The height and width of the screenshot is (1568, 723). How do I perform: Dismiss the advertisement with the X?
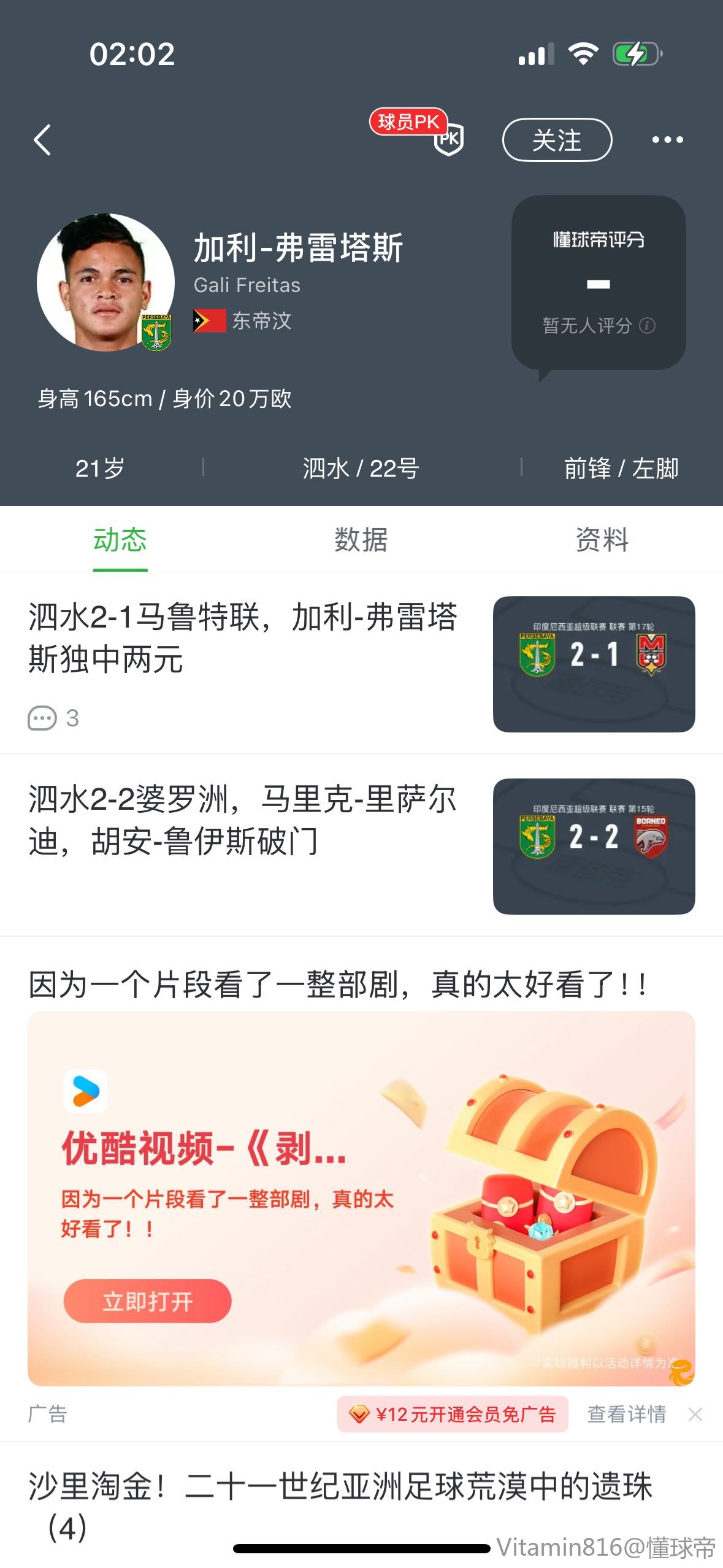tap(695, 1414)
